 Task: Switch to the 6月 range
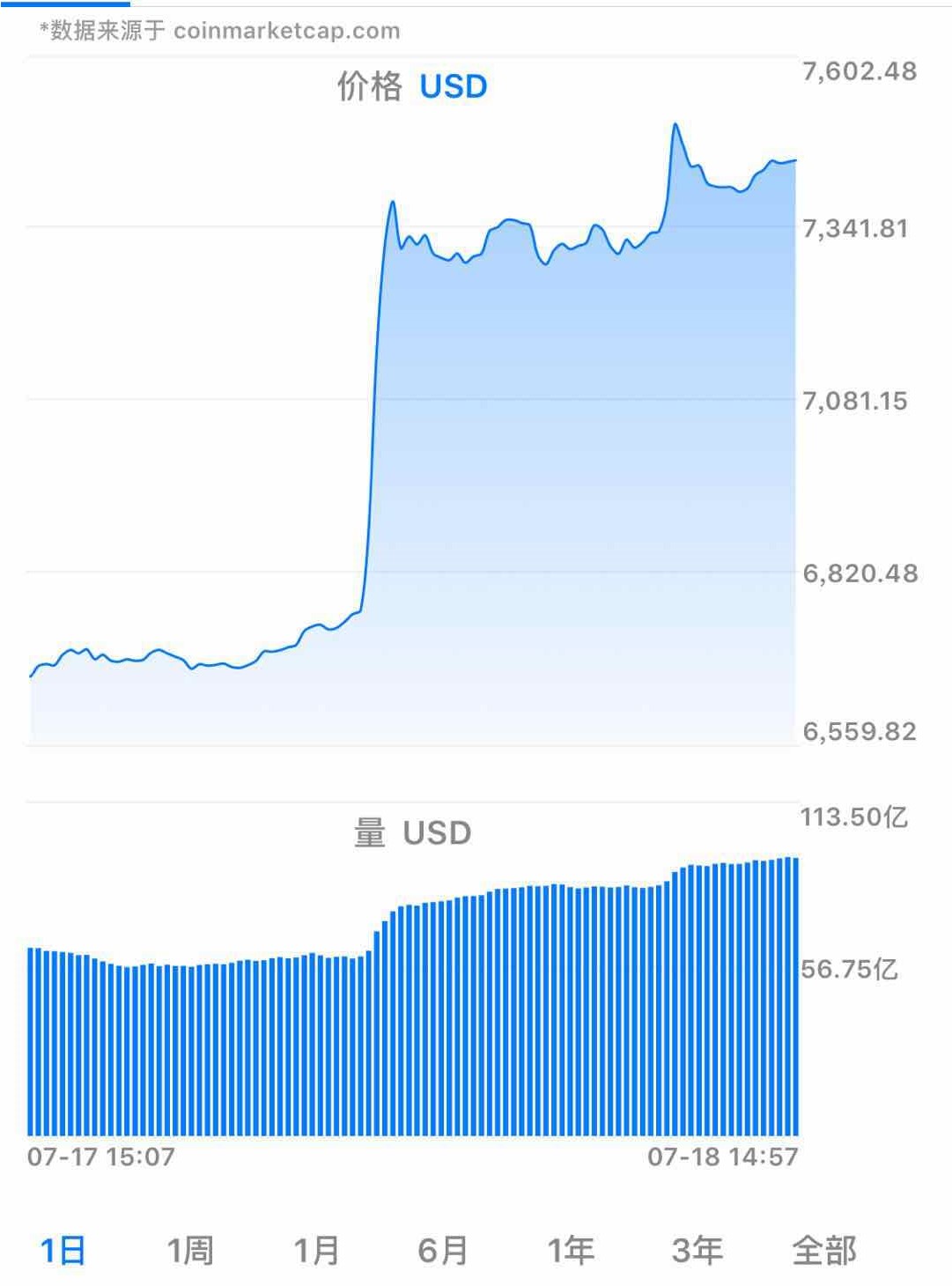pyautogui.click(x=443, y=1250)
